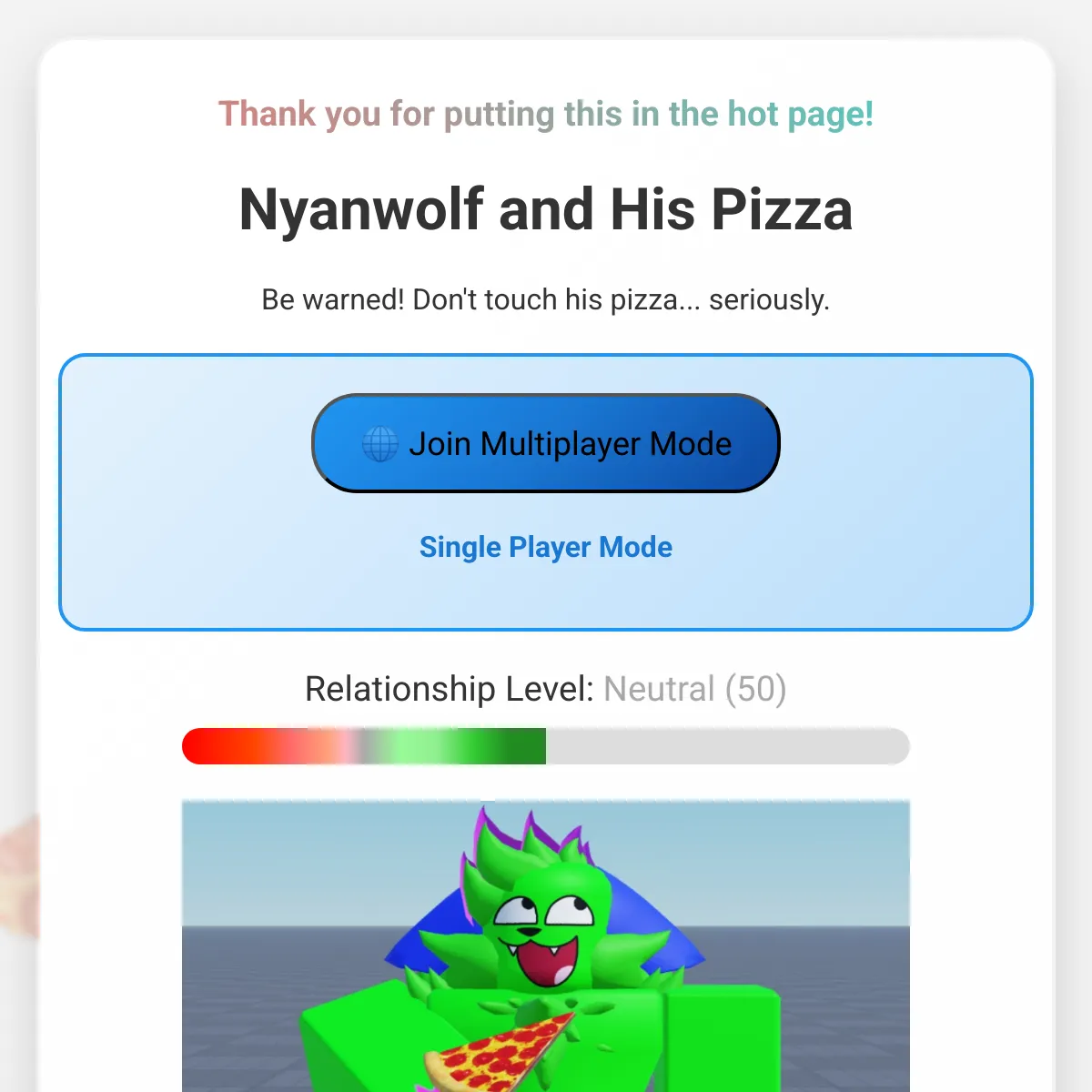Tap Nyanwolf holding his pizza
1092x1092 pixels.
[544, 955]
